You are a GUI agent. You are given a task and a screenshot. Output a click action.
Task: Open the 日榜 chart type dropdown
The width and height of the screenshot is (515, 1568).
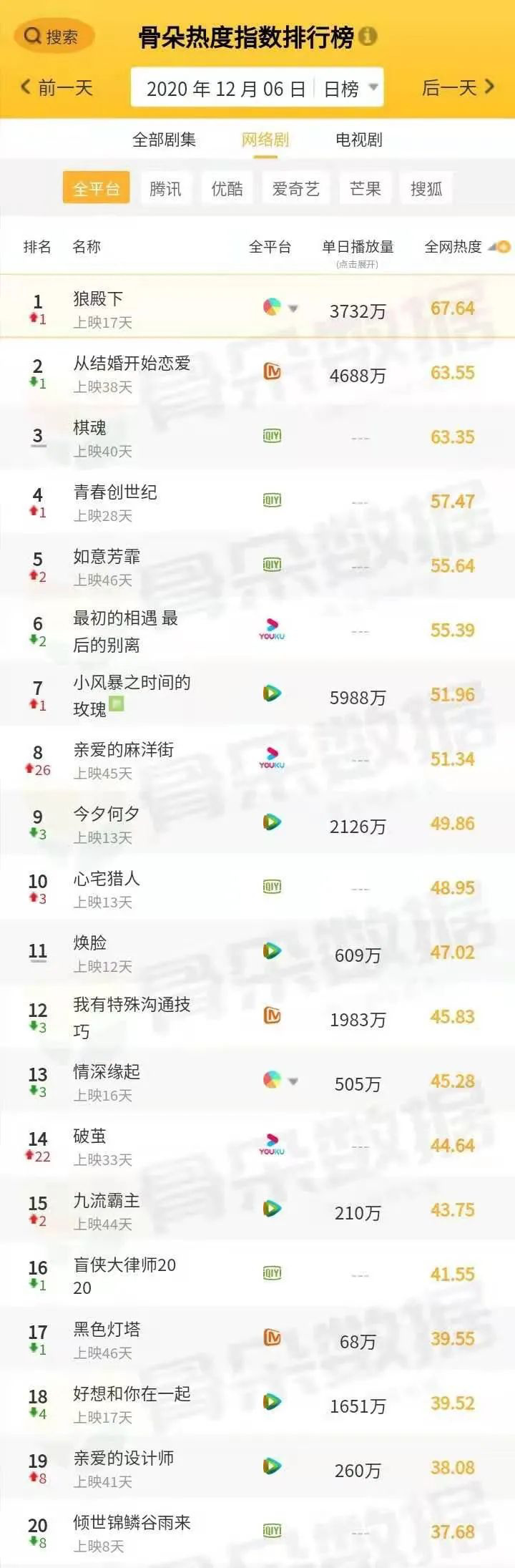350,89
